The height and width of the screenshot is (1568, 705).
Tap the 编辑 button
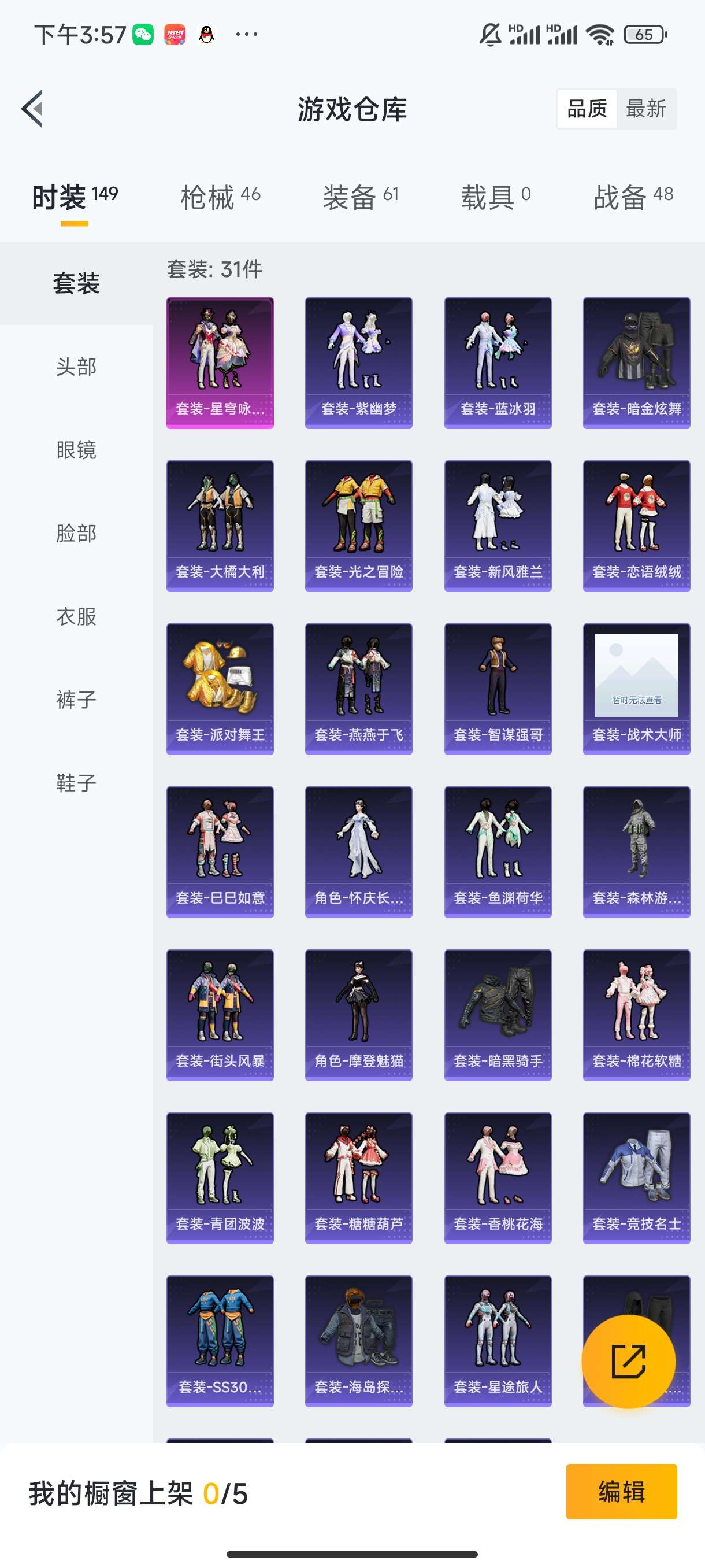click(621, 1491)
